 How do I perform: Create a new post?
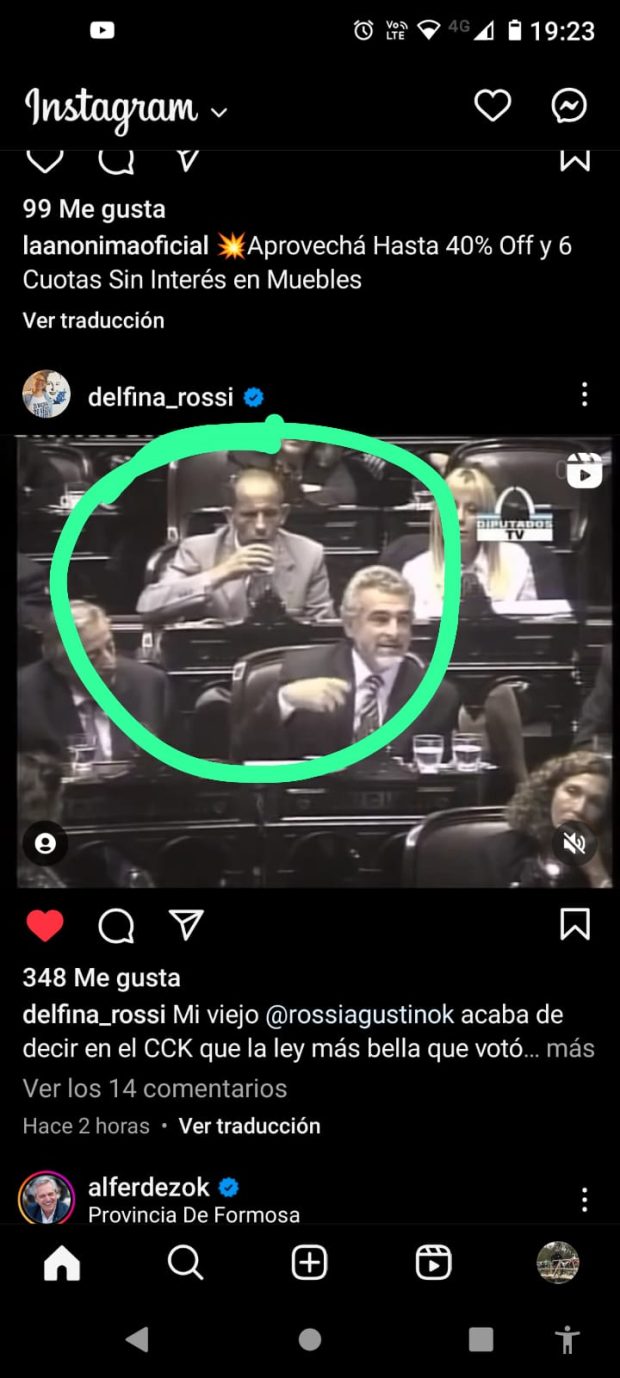[x=309, y=1263]
